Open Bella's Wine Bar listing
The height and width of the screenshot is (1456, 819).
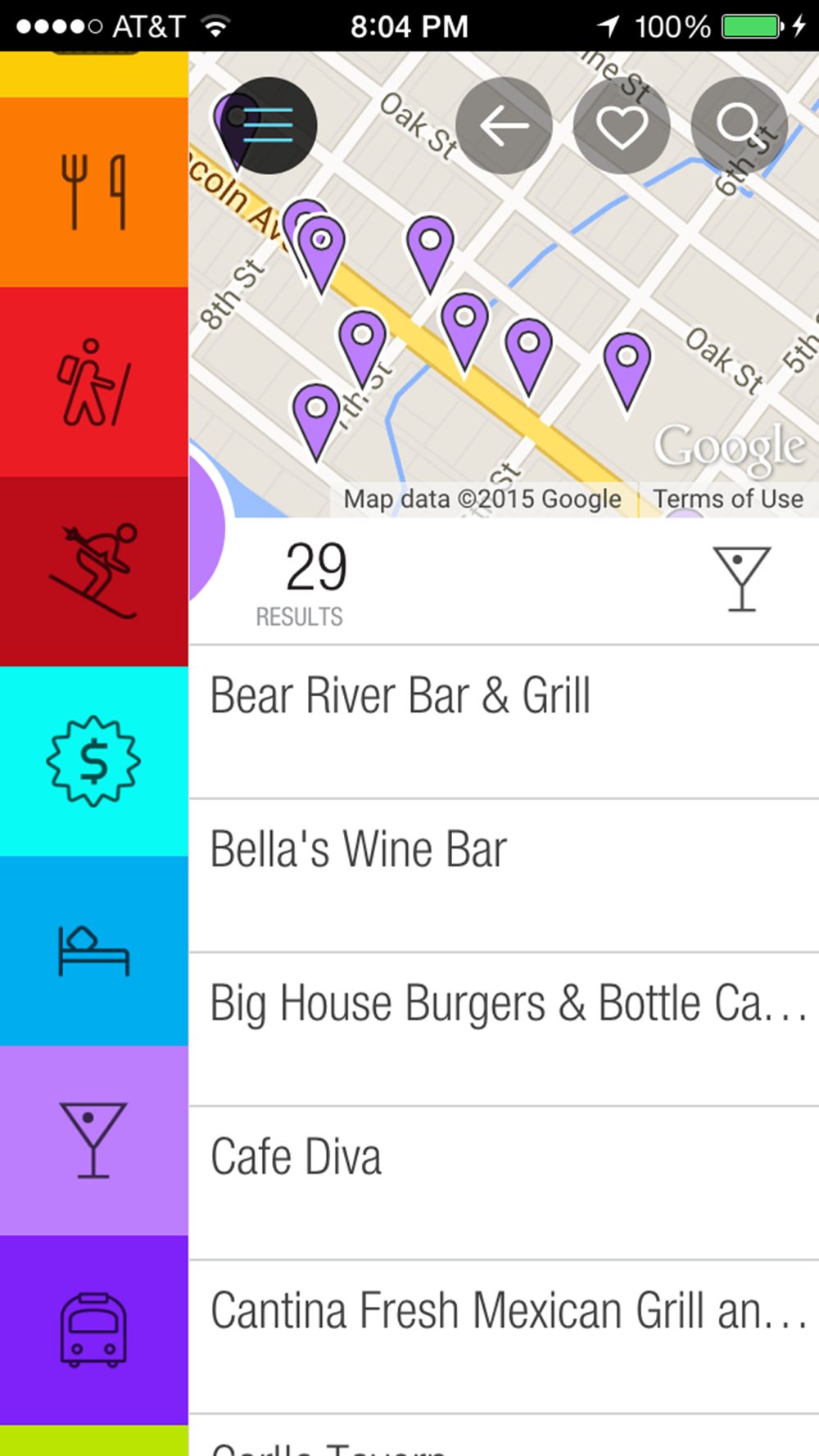pyautogui.click(x=504, y=875)
